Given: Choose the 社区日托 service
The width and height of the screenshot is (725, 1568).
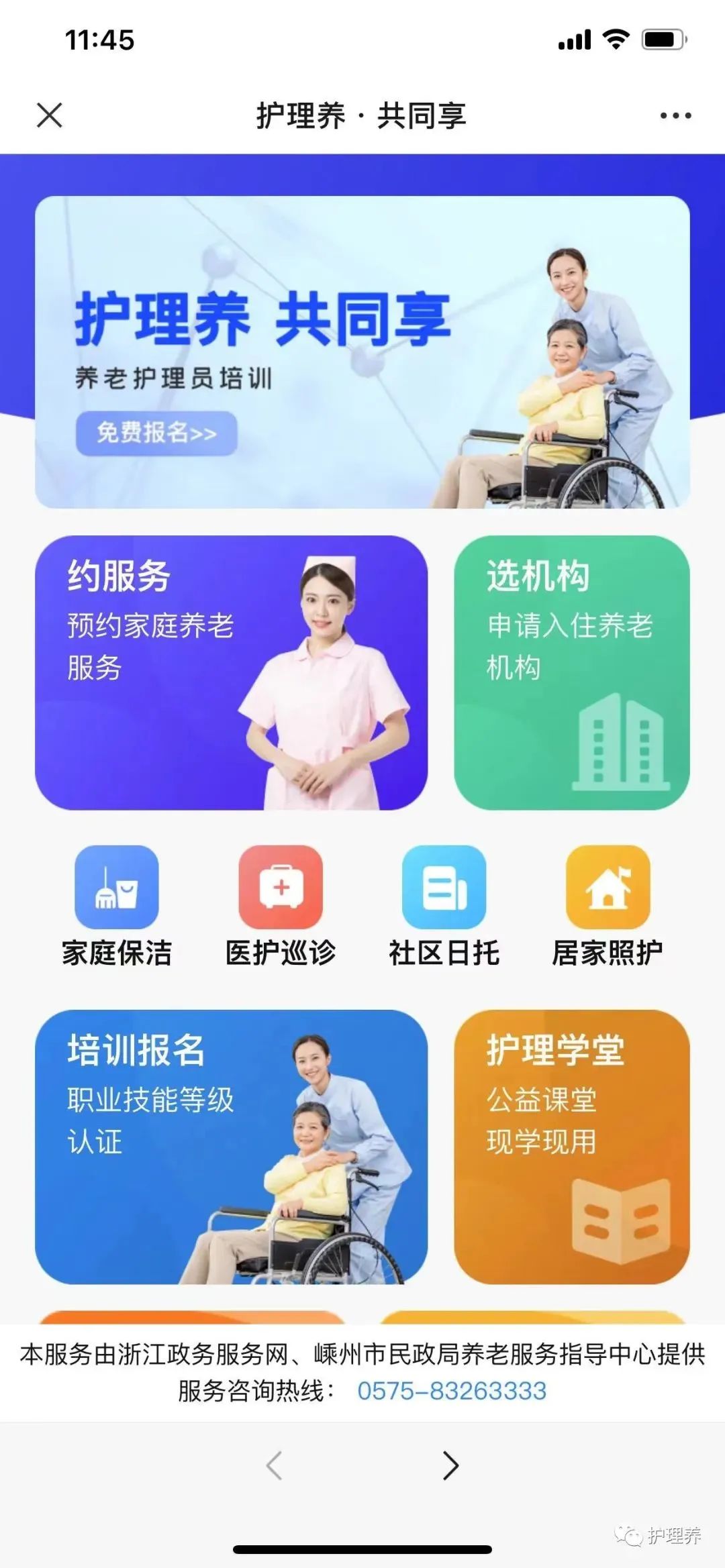Looking at the screenshot, I should pyautogui.click(x=444, y=906).
